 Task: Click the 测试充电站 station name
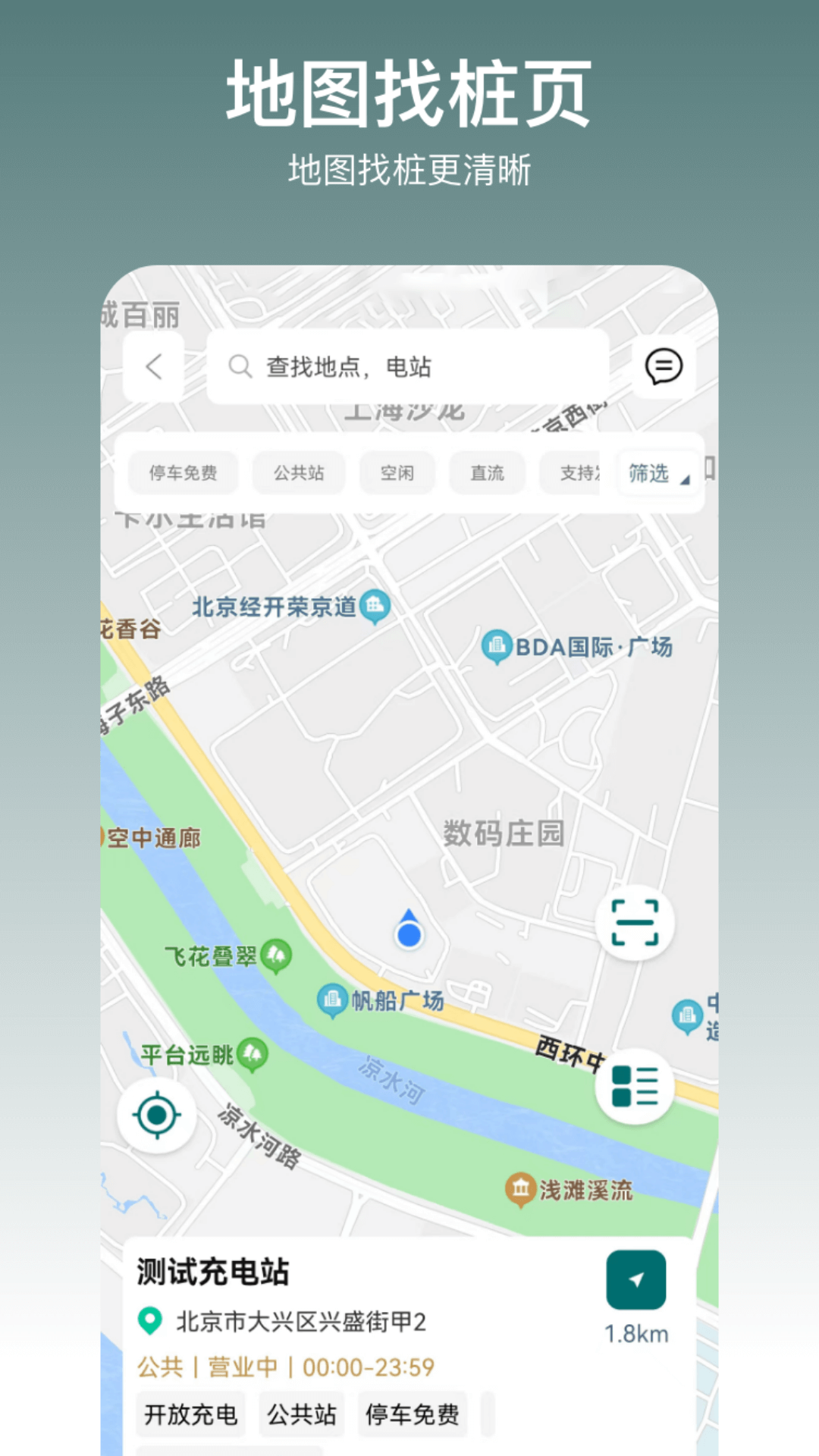point(214,1270)
